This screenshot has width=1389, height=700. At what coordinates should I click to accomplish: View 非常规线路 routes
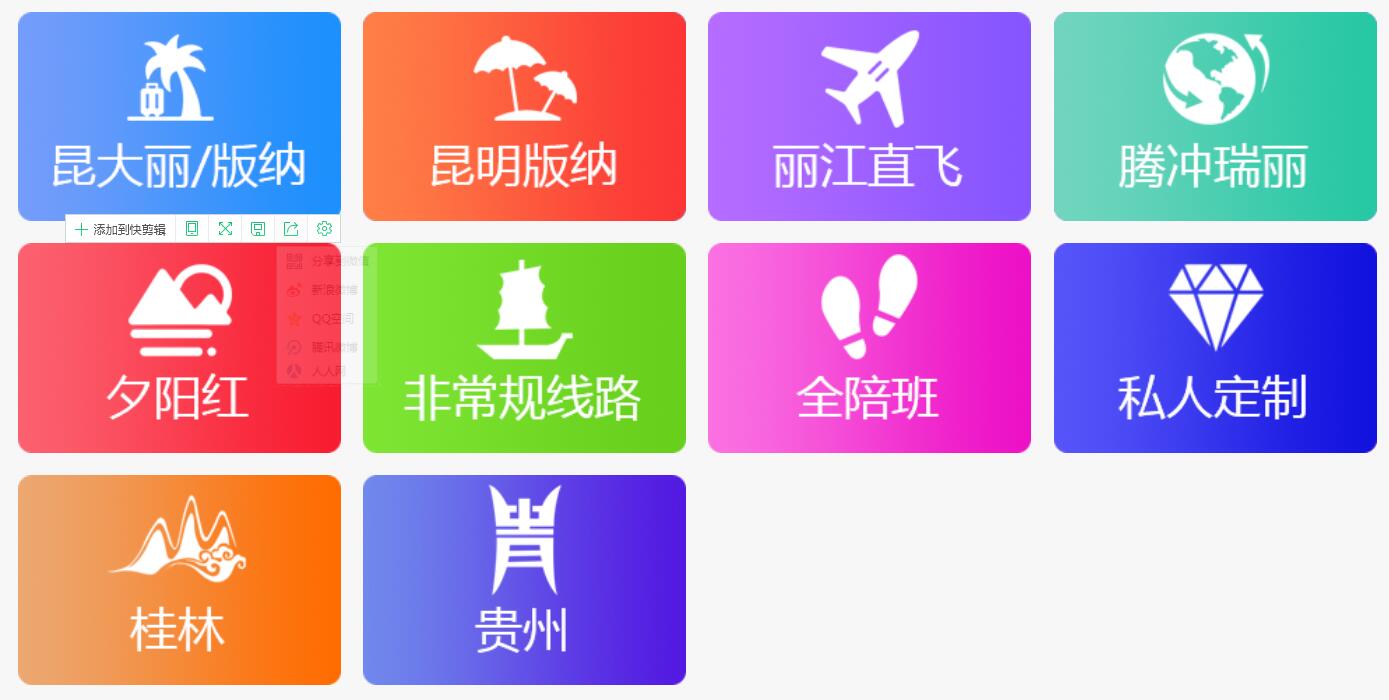524,348
